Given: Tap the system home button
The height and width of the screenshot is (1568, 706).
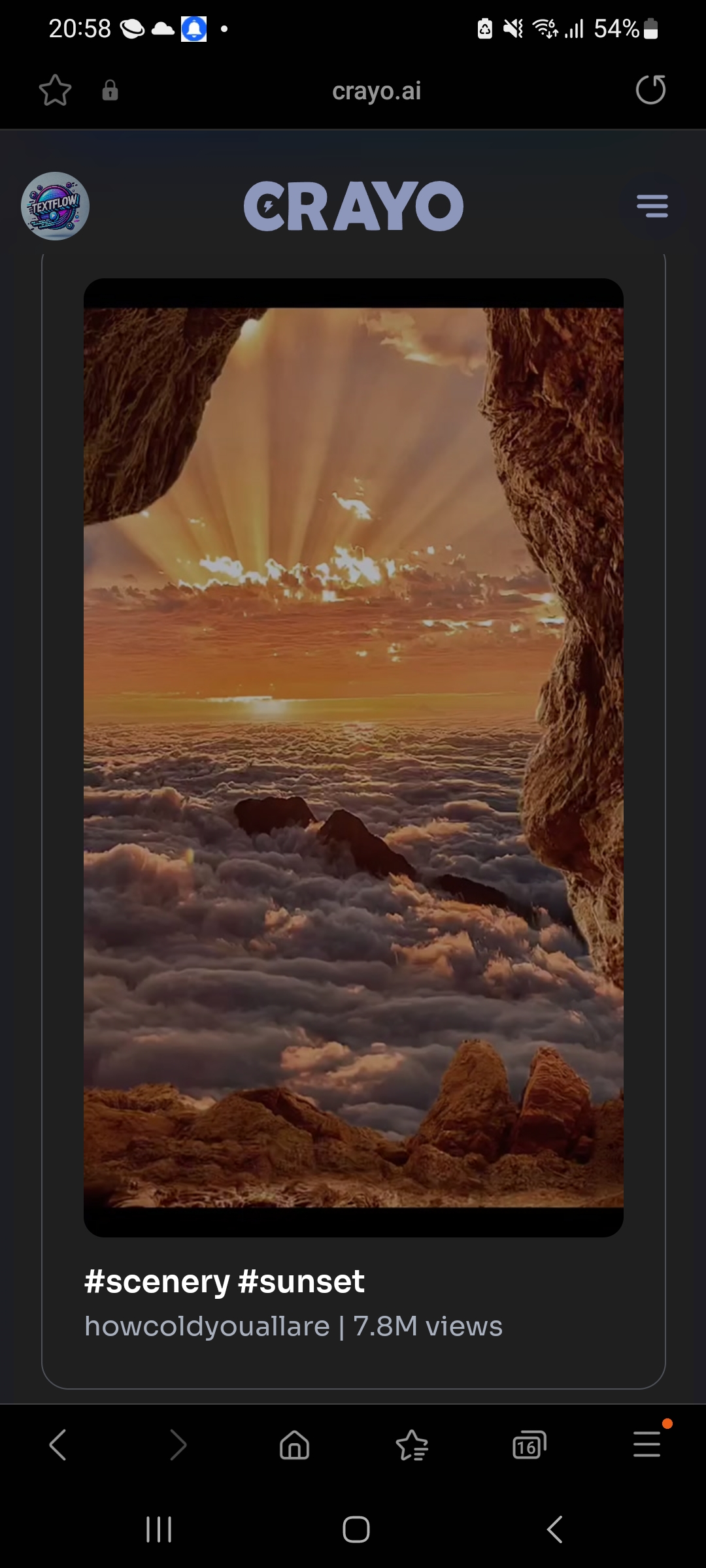Looking at the screenshot, I should coord(356,1529).
